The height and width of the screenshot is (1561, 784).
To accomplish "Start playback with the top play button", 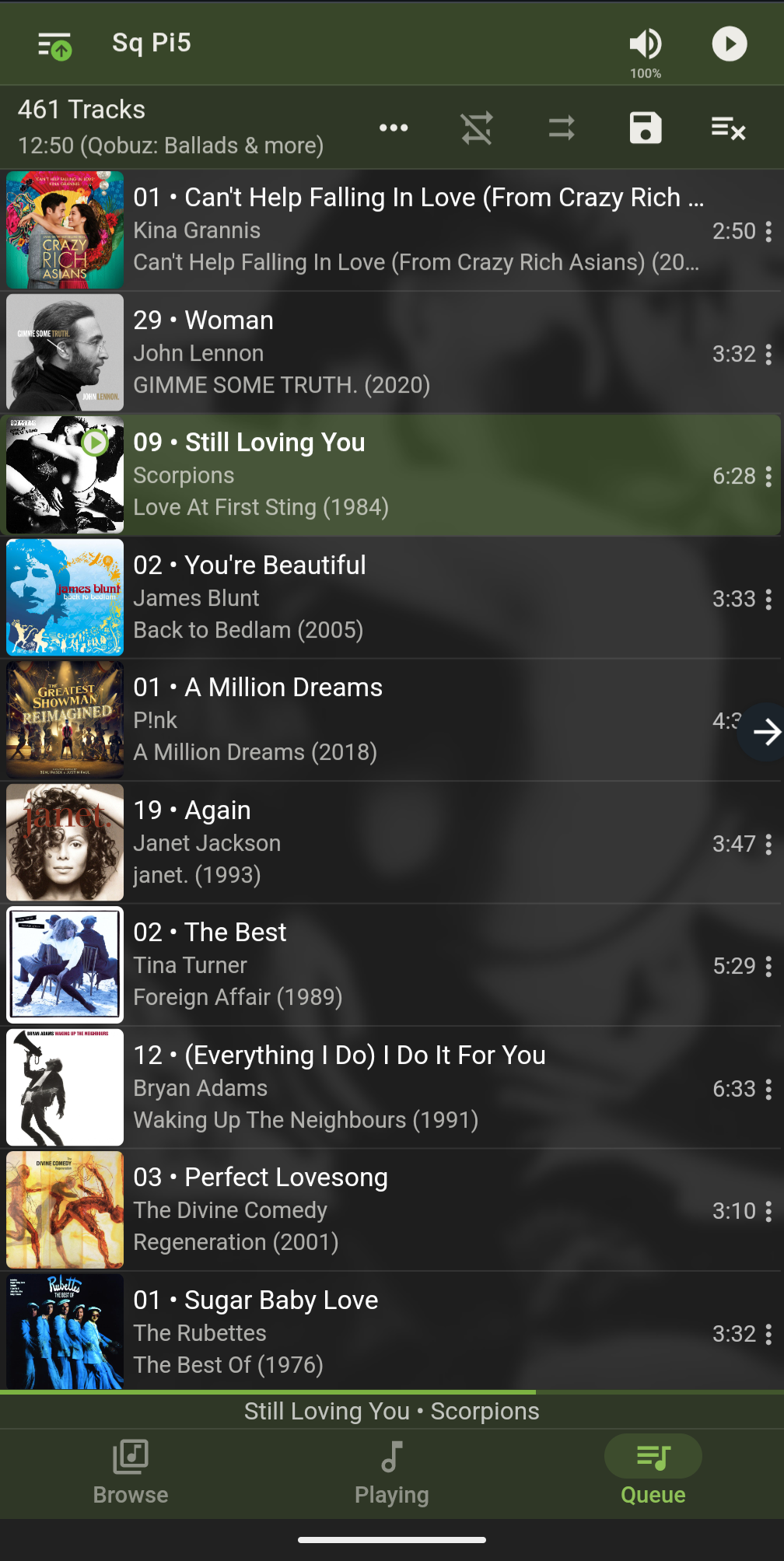I will coord(730,44).
